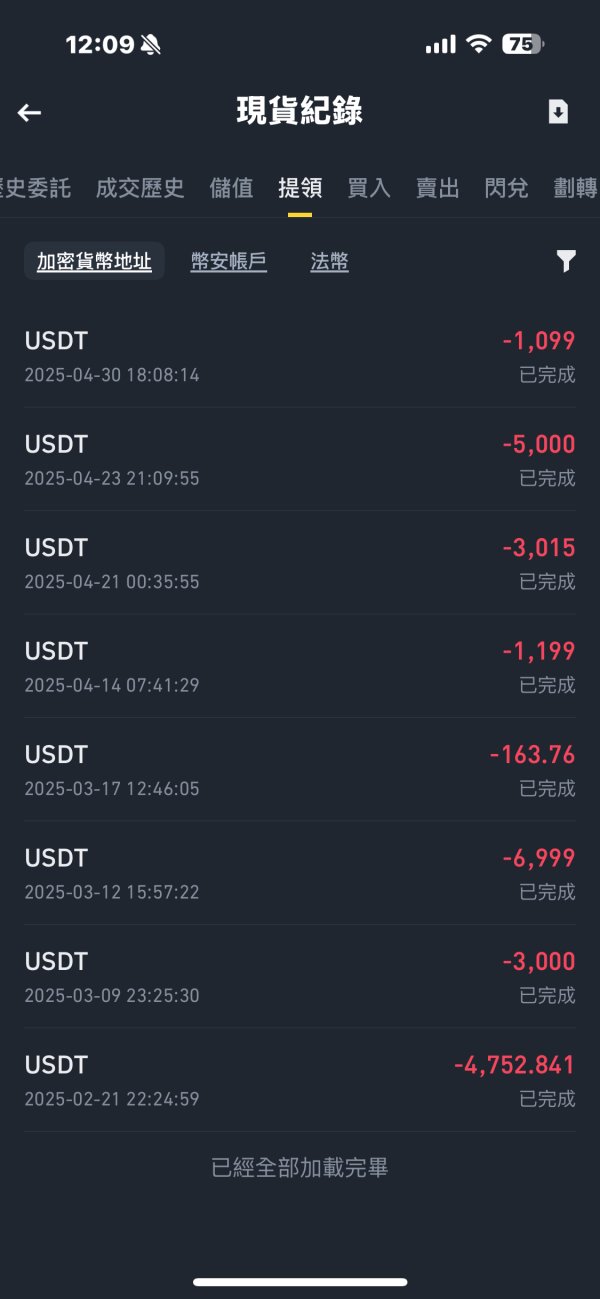Viewport: 600px width, 1299px height.
Task: Open the -1,199 USDT withdrawal record
Action: coord(300,666)
